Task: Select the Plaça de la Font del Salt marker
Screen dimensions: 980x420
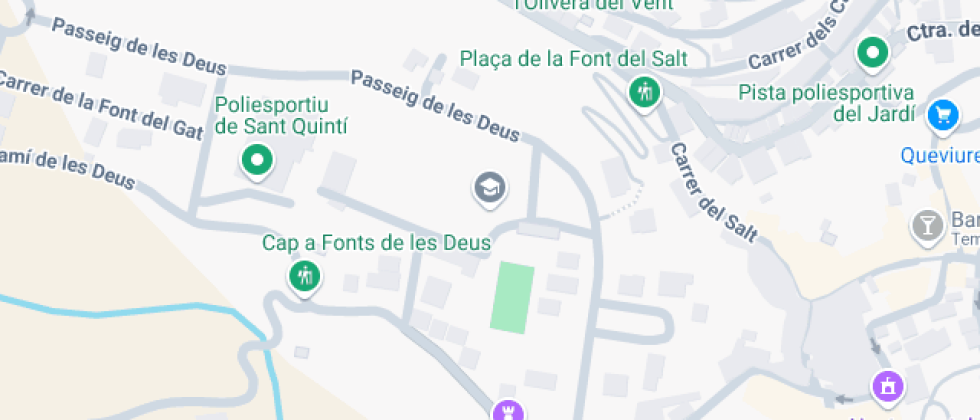Action: tap(644, 93)
